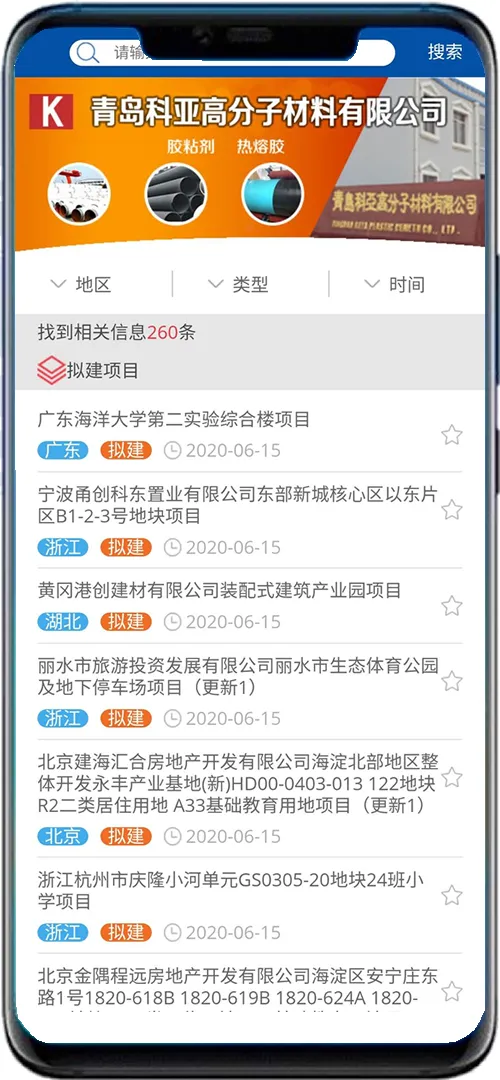Tap the search input field

232,52
